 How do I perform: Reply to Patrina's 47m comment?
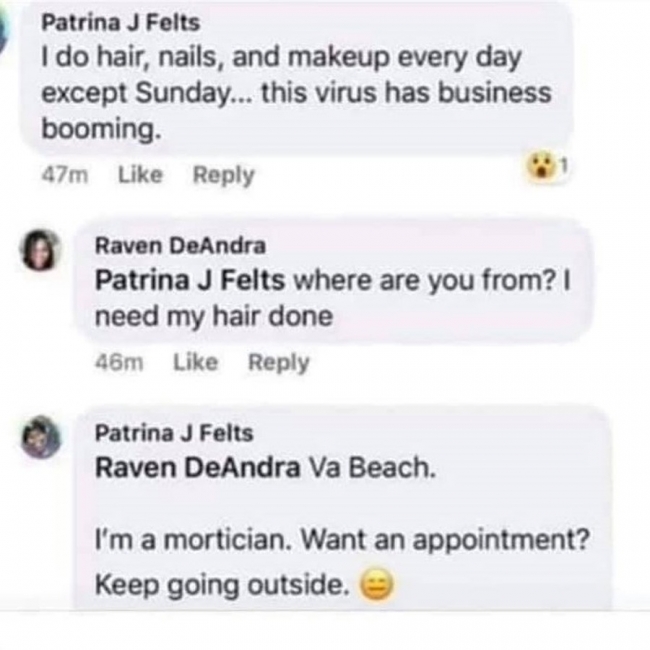coord(223,175)
